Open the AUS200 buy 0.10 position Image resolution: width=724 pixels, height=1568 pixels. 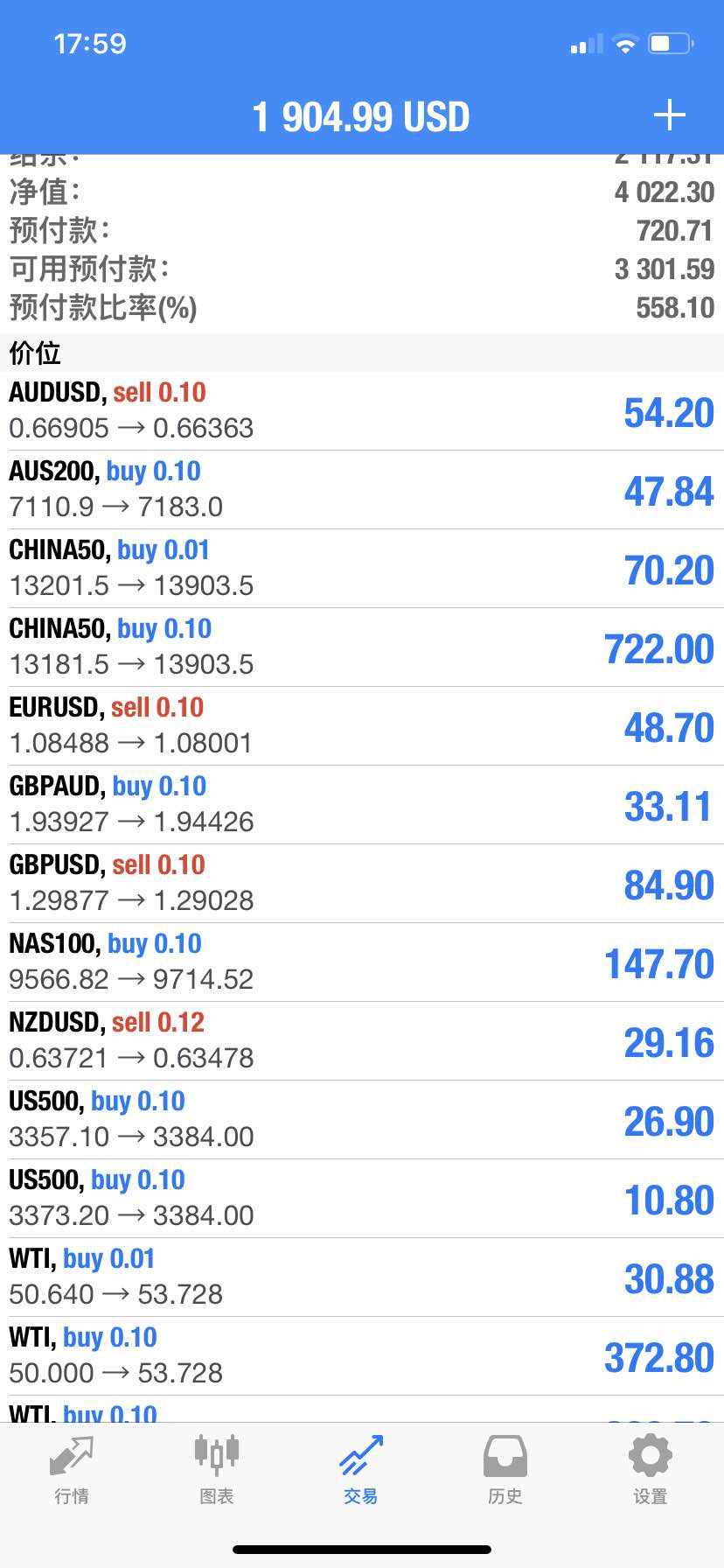click(x=362, y=490)
